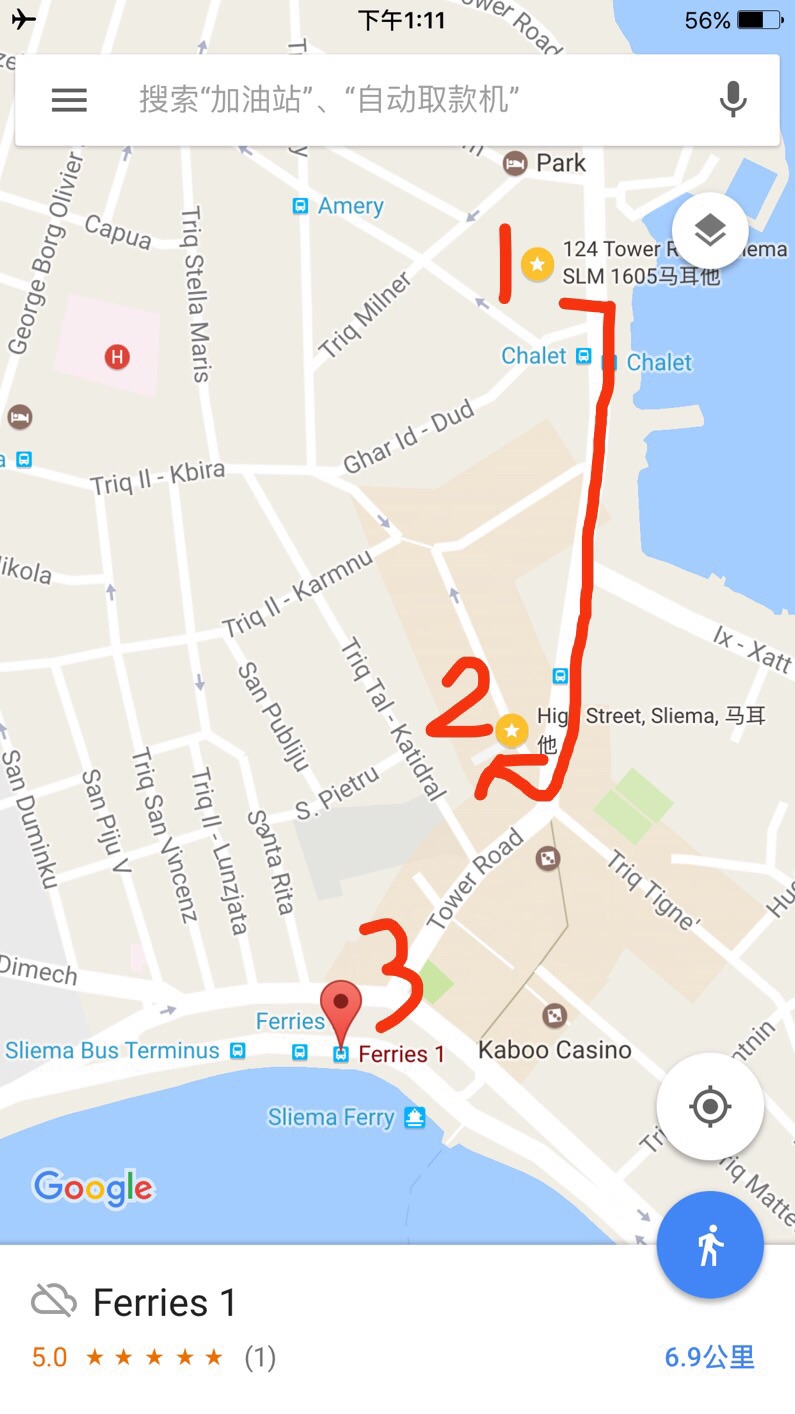Start walking directions with the blue pedestrian button

(x=710, y=1244)
